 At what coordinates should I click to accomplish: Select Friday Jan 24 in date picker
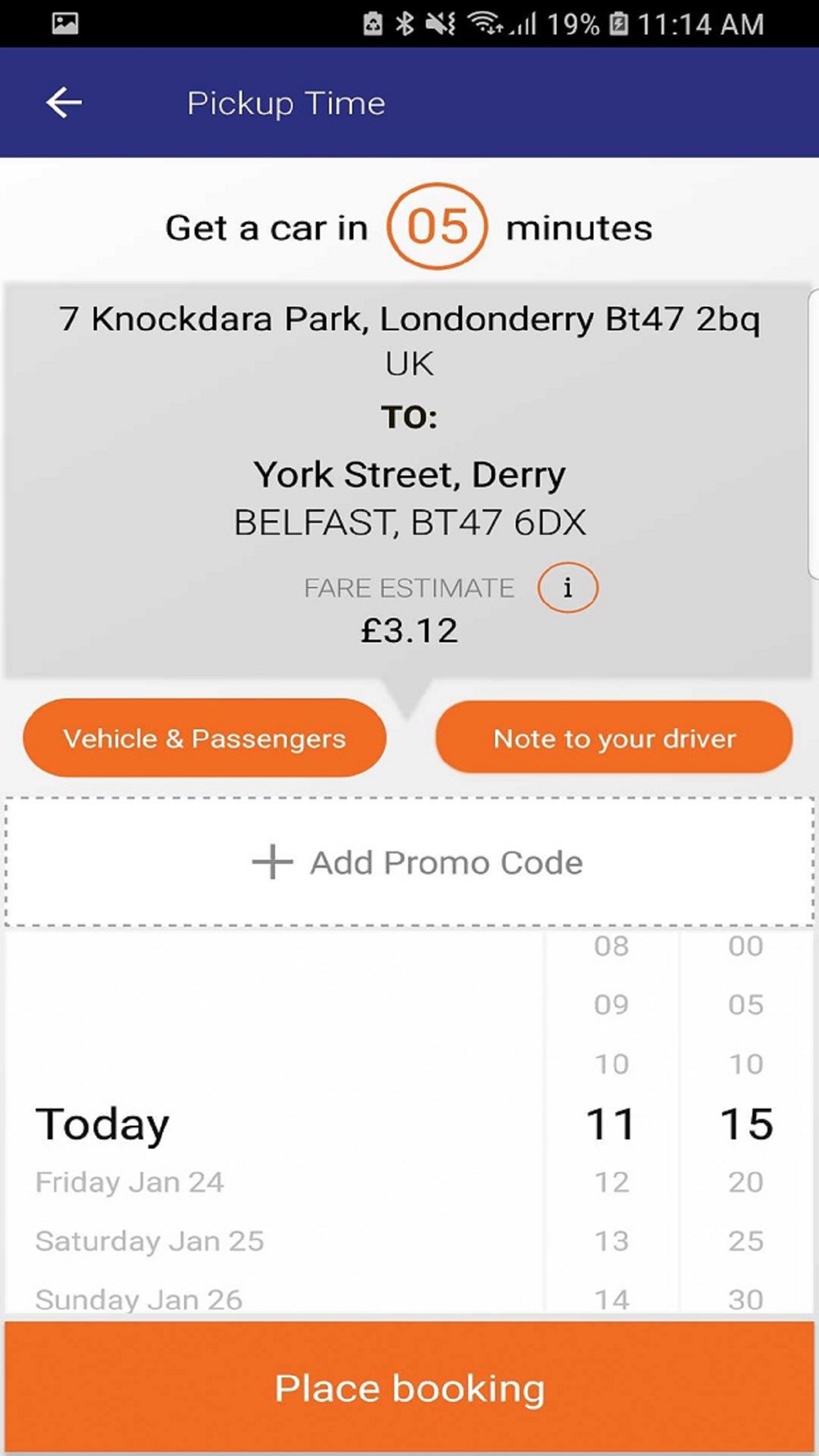(129, 1182)
